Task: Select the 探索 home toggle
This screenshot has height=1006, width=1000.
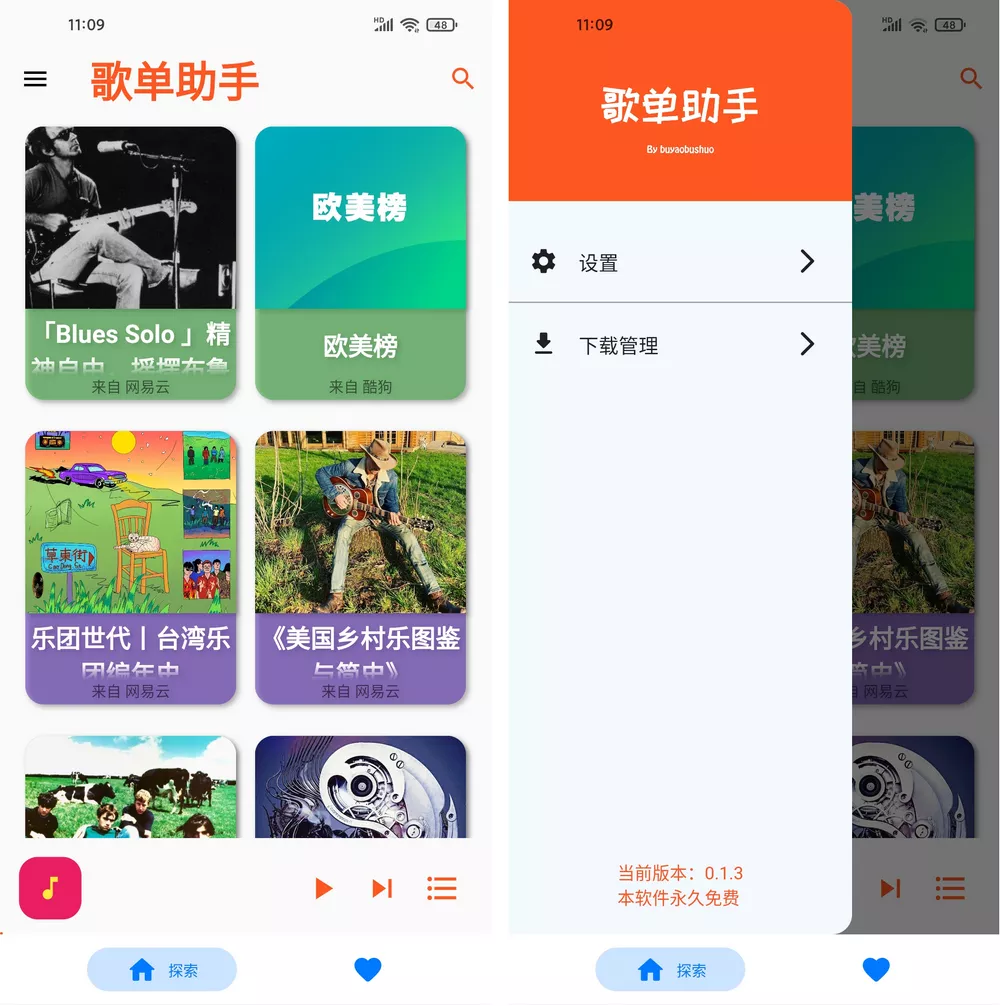Action: point(162,969)
